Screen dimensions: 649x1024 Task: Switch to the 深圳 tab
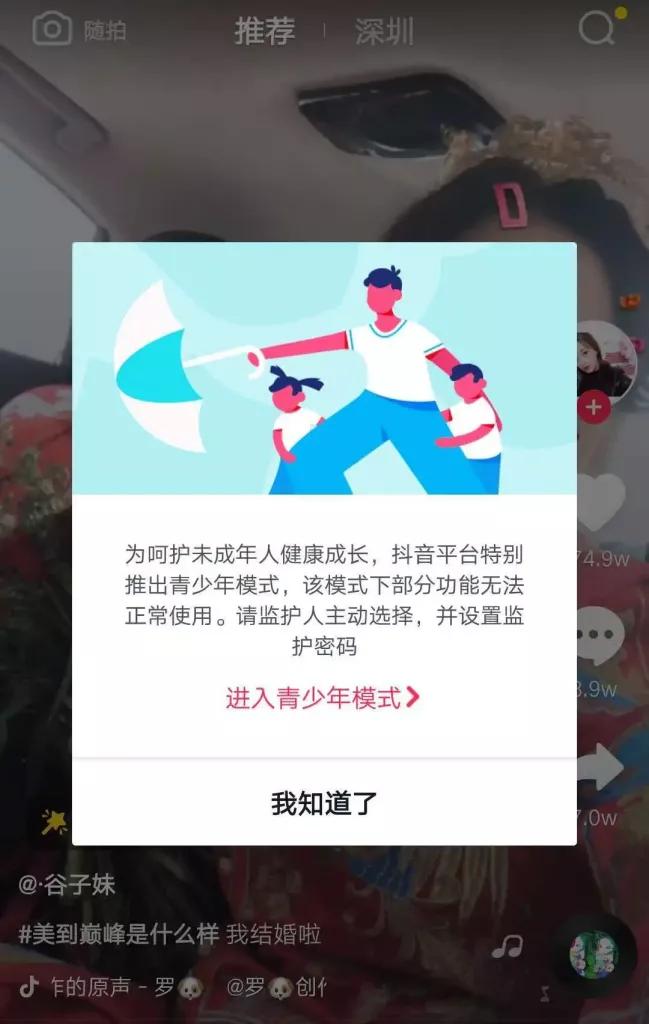[384, 31]
